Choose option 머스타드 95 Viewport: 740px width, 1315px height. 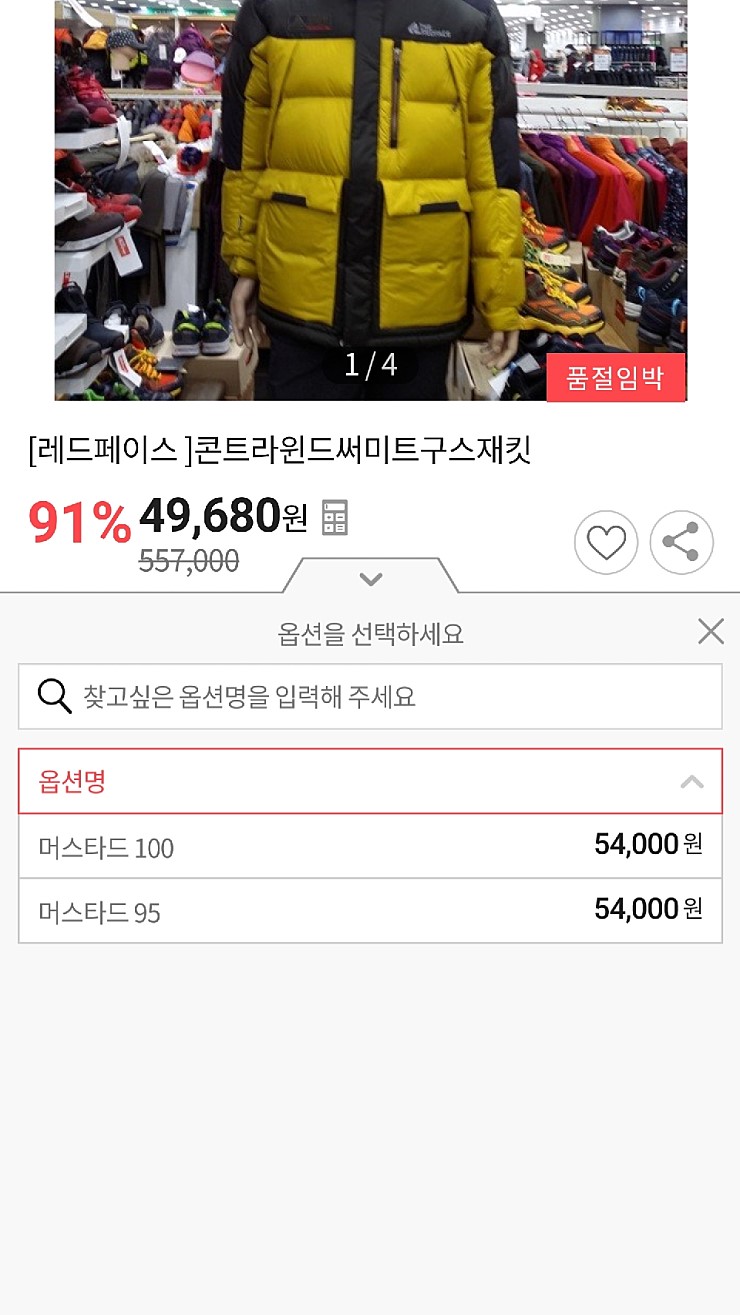[370, 911]
